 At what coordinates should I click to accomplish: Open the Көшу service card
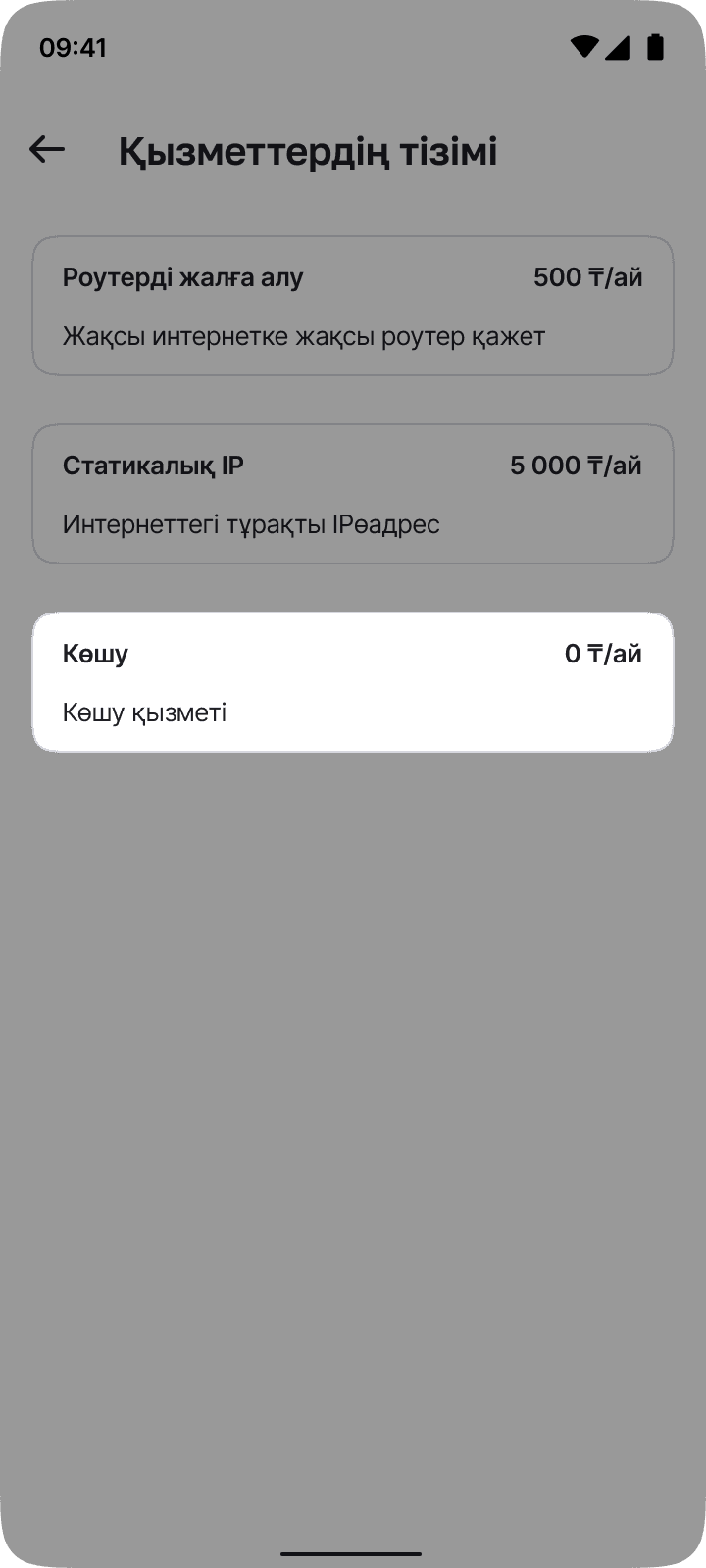[x=352, y=682]
